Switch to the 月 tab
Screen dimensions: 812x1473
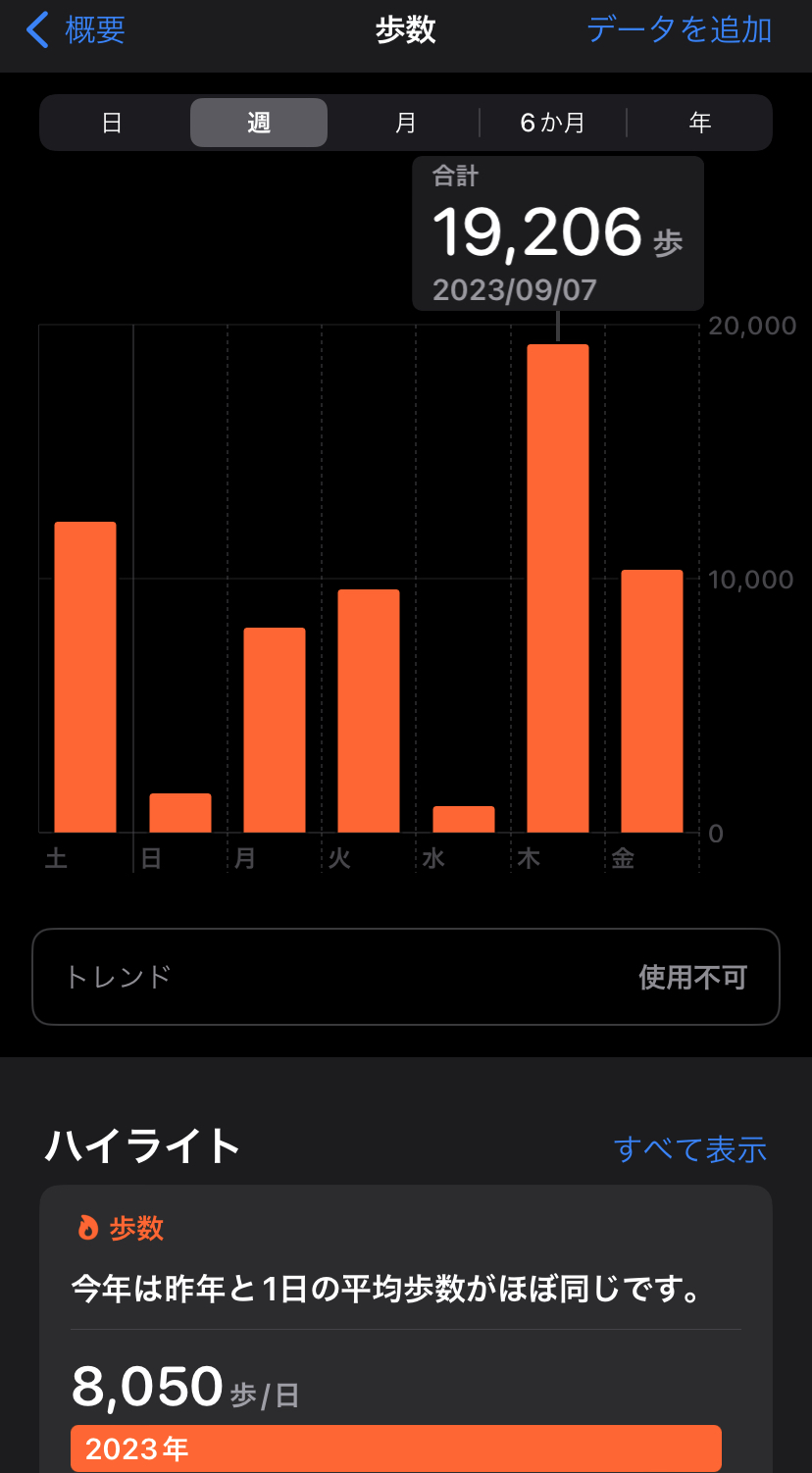tap(405, 123)
